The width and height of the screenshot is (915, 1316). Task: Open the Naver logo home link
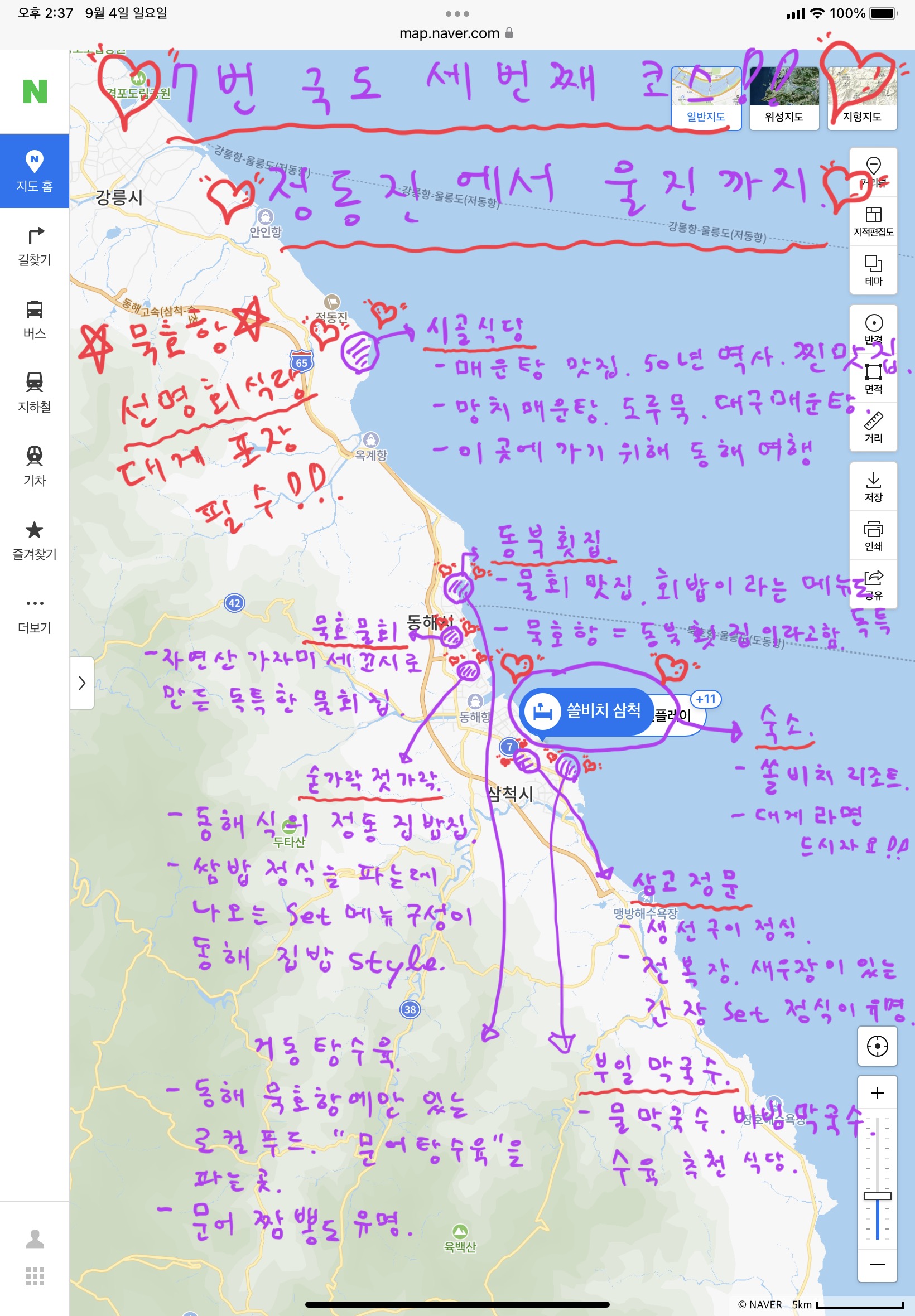tap(35, 91)
